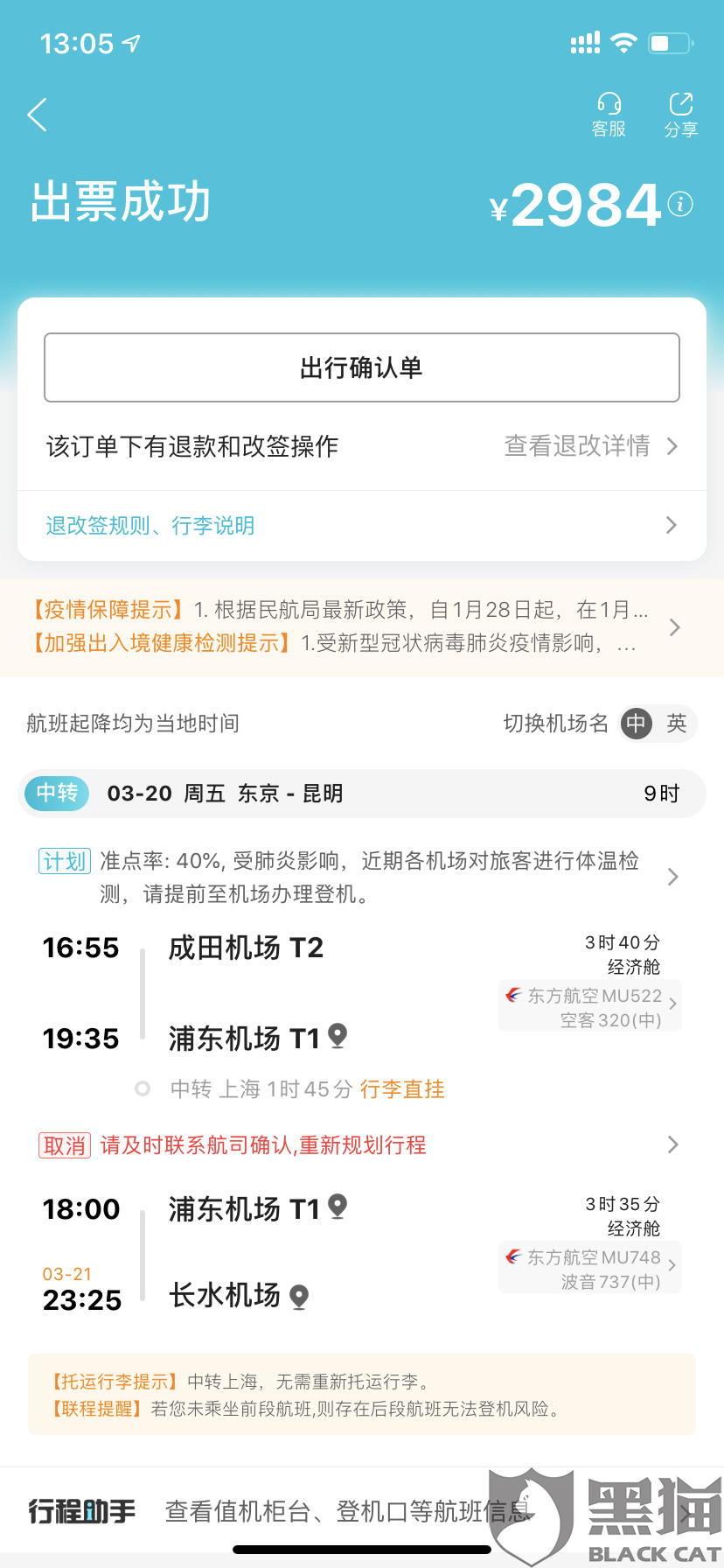
Task: Contact customer service via 客服
Action: (609, 115)
